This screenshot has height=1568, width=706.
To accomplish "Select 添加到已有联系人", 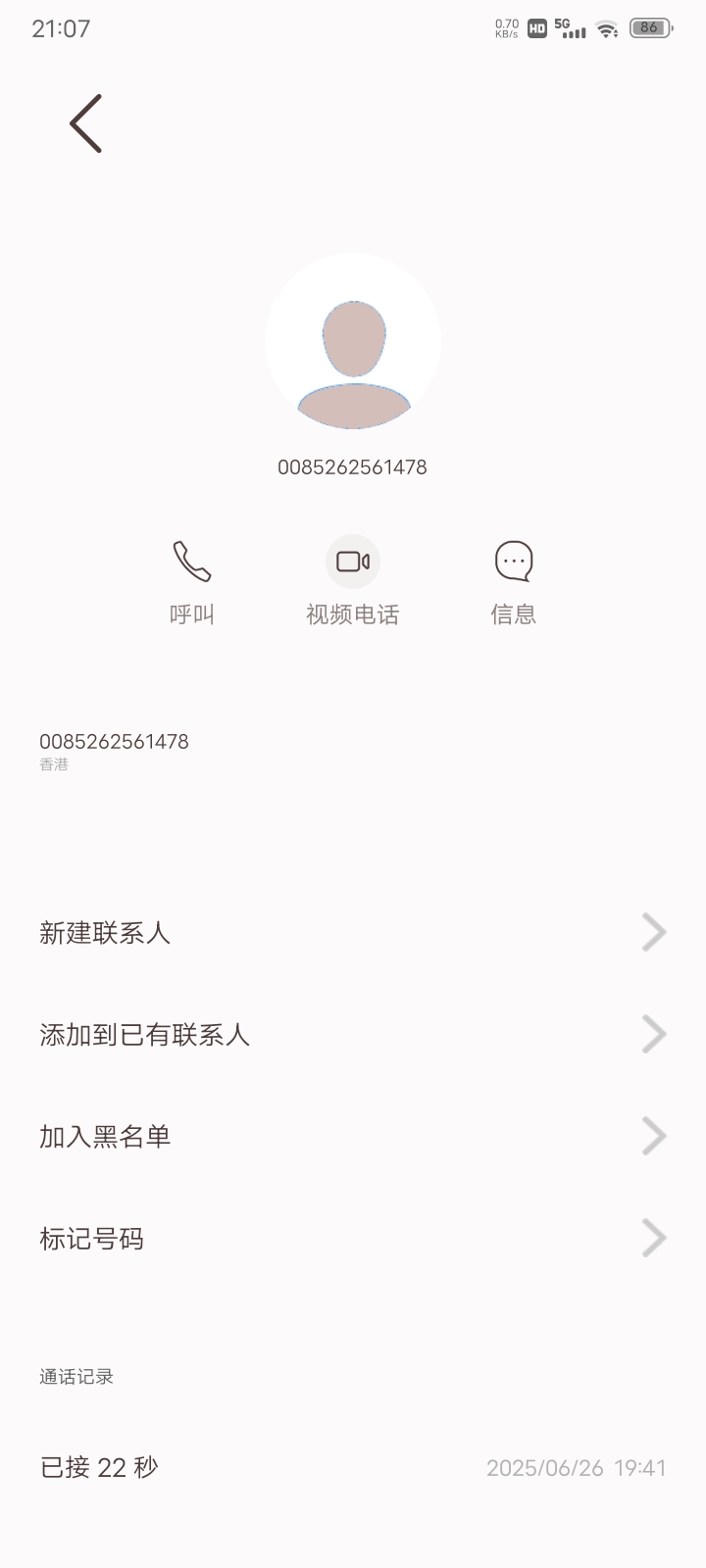I will pyautogui.click(x=353, y=1035).
